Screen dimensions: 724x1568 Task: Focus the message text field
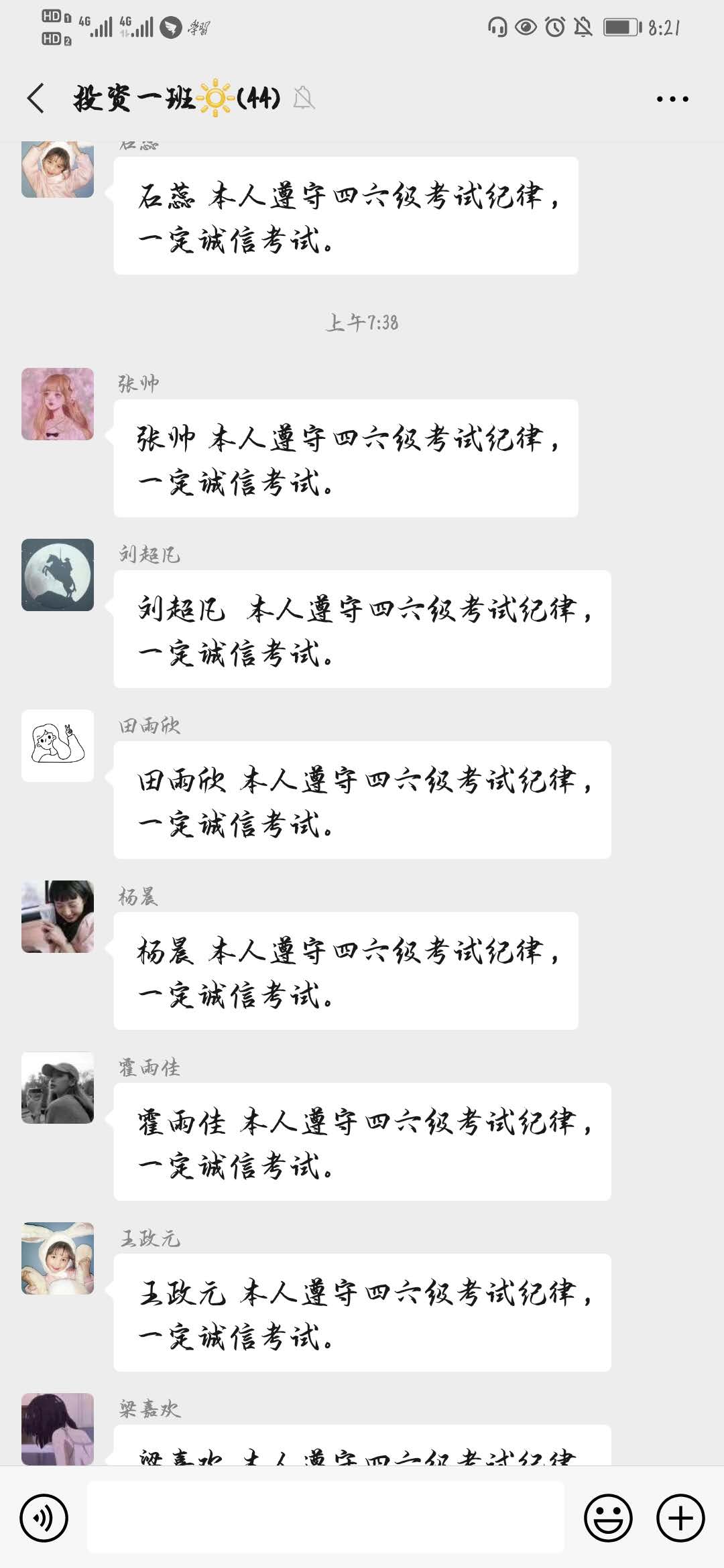[326, 1518]
